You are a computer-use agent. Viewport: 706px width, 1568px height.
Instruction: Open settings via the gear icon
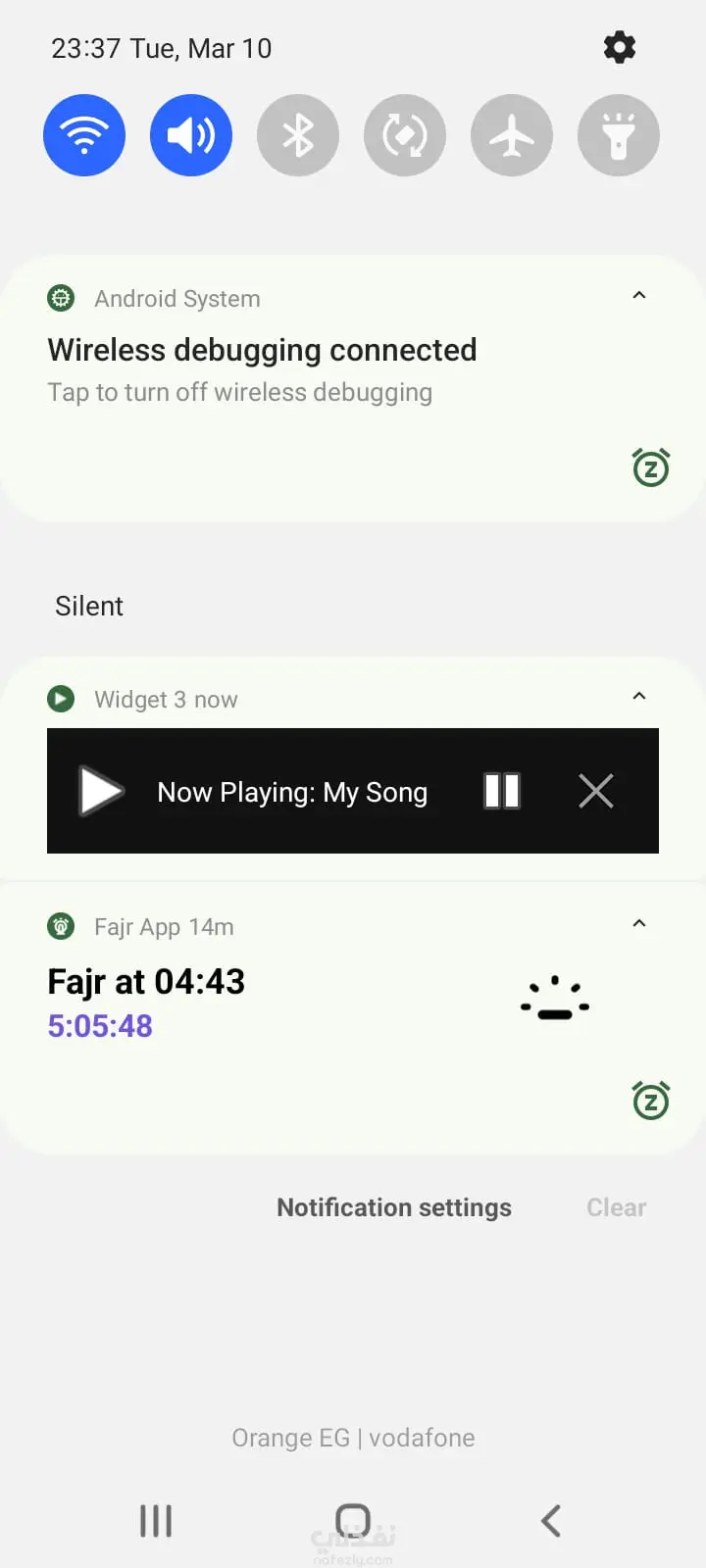tap(619, 47)
